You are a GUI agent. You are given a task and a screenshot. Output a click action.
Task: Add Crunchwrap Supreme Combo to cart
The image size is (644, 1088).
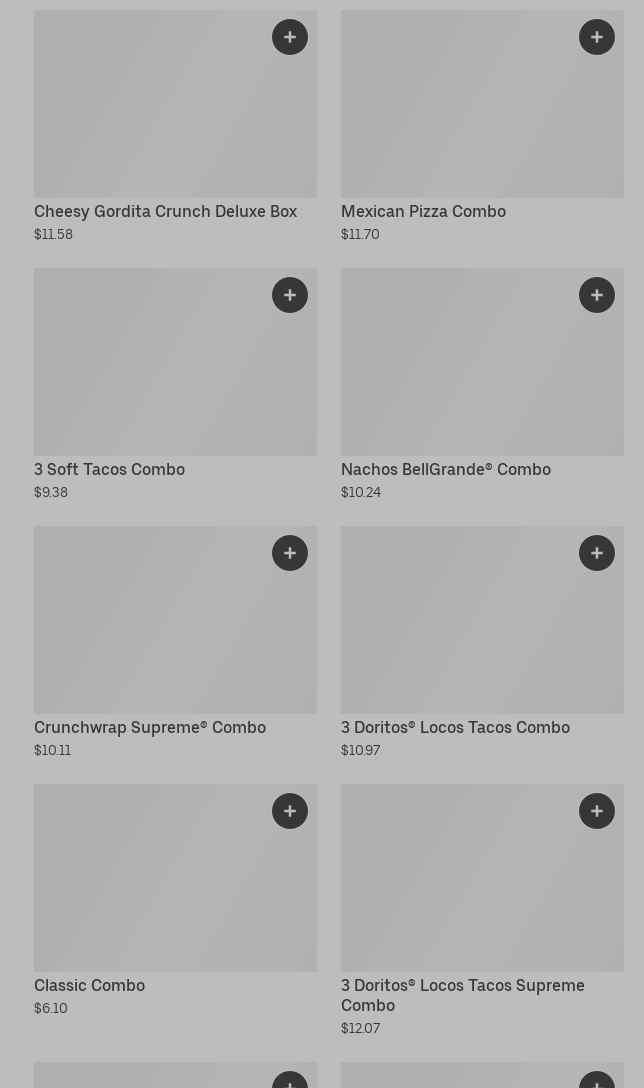coord(290,553)
